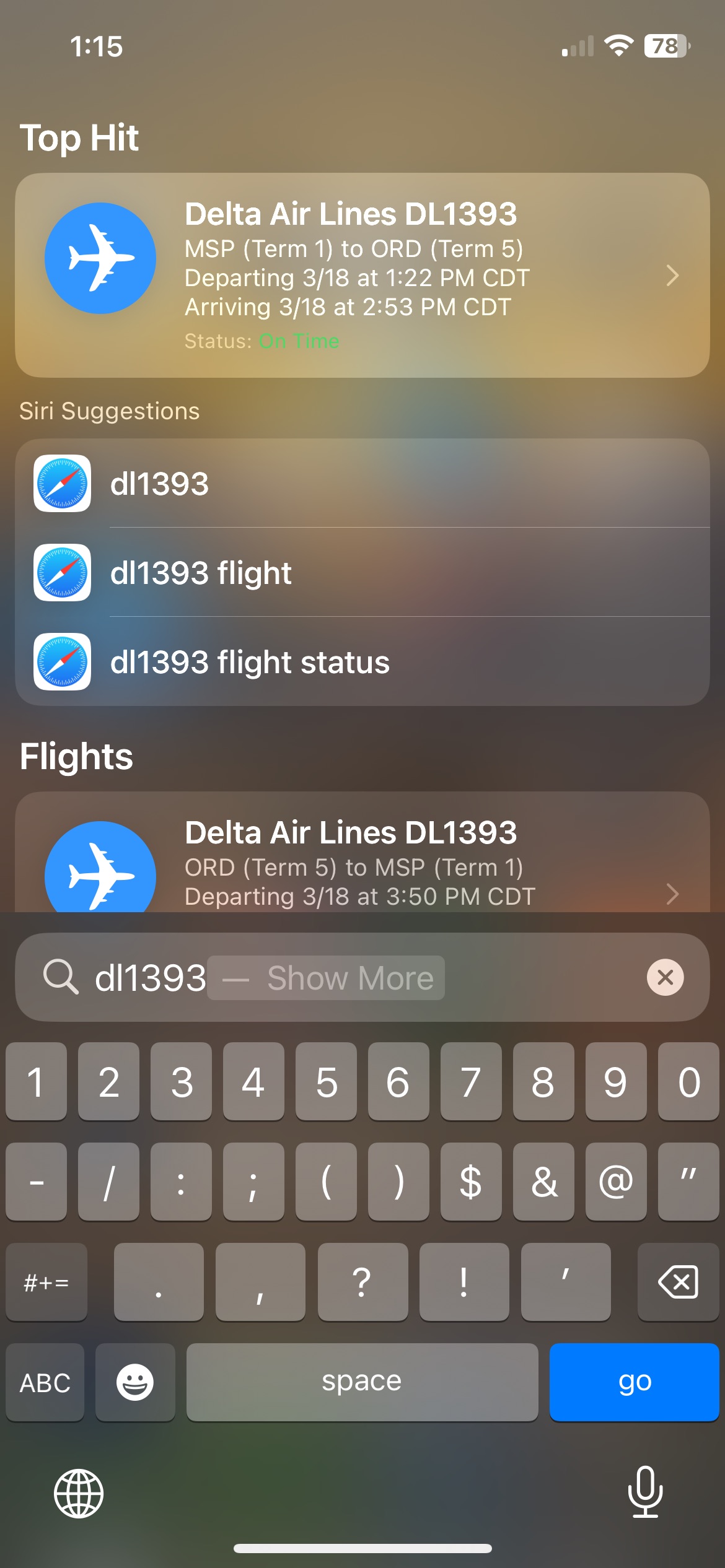725x1568 pixels.
Task: Open the emoji keyboard
Action: [135, 1382]
